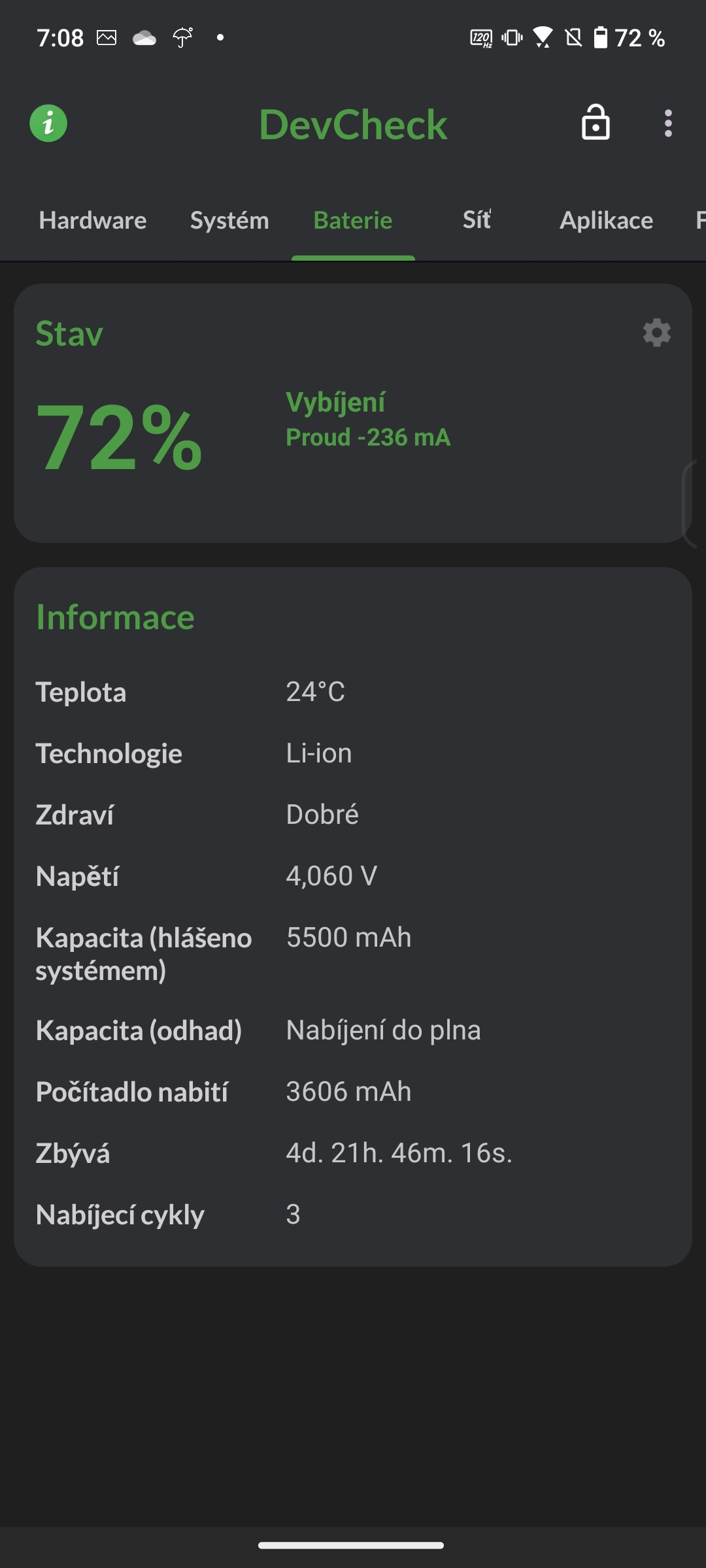Tap the Počítadlo nabití value of 3606 mAh
706x1568 pixels.
[x=347, y=1090]
